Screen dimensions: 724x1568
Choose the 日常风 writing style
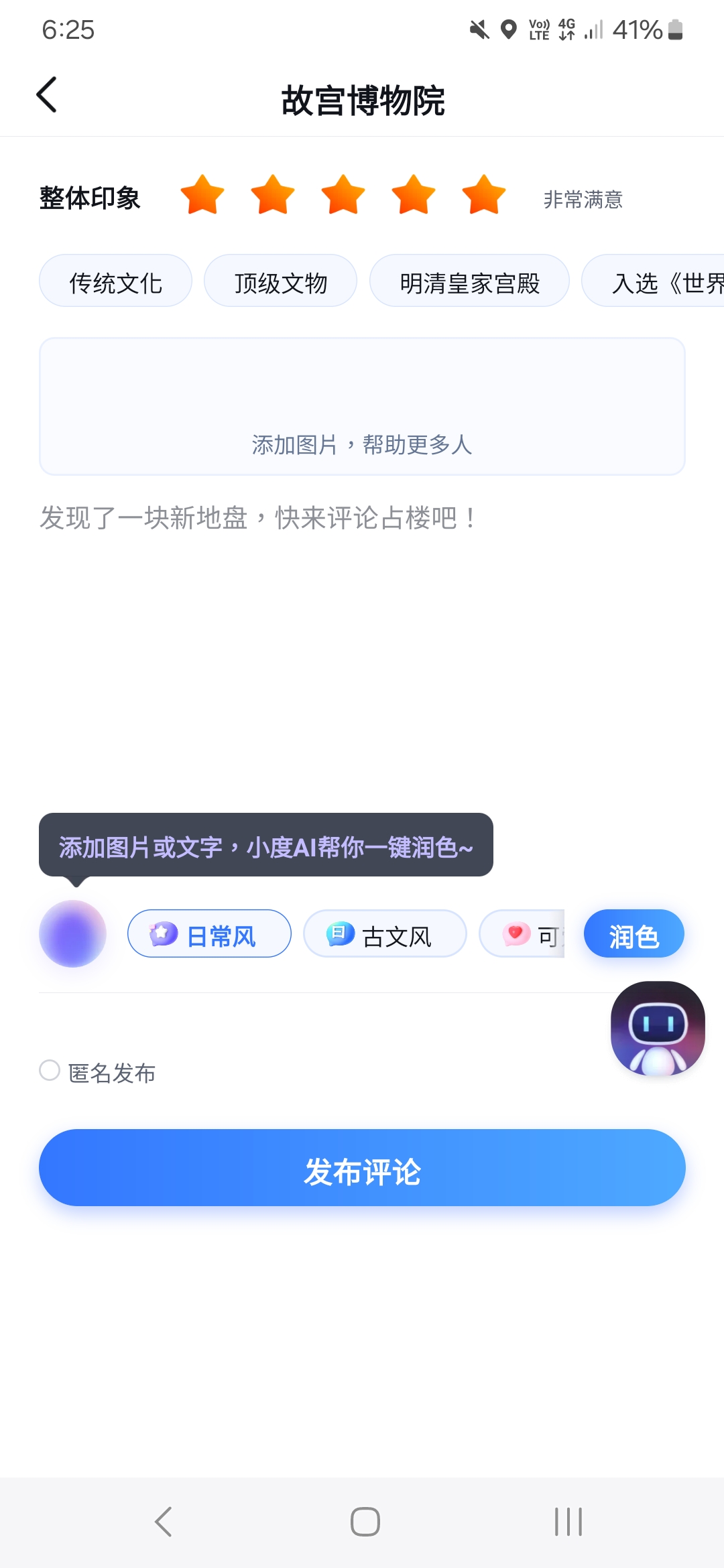pyautogui.click(x=209, y=934)
